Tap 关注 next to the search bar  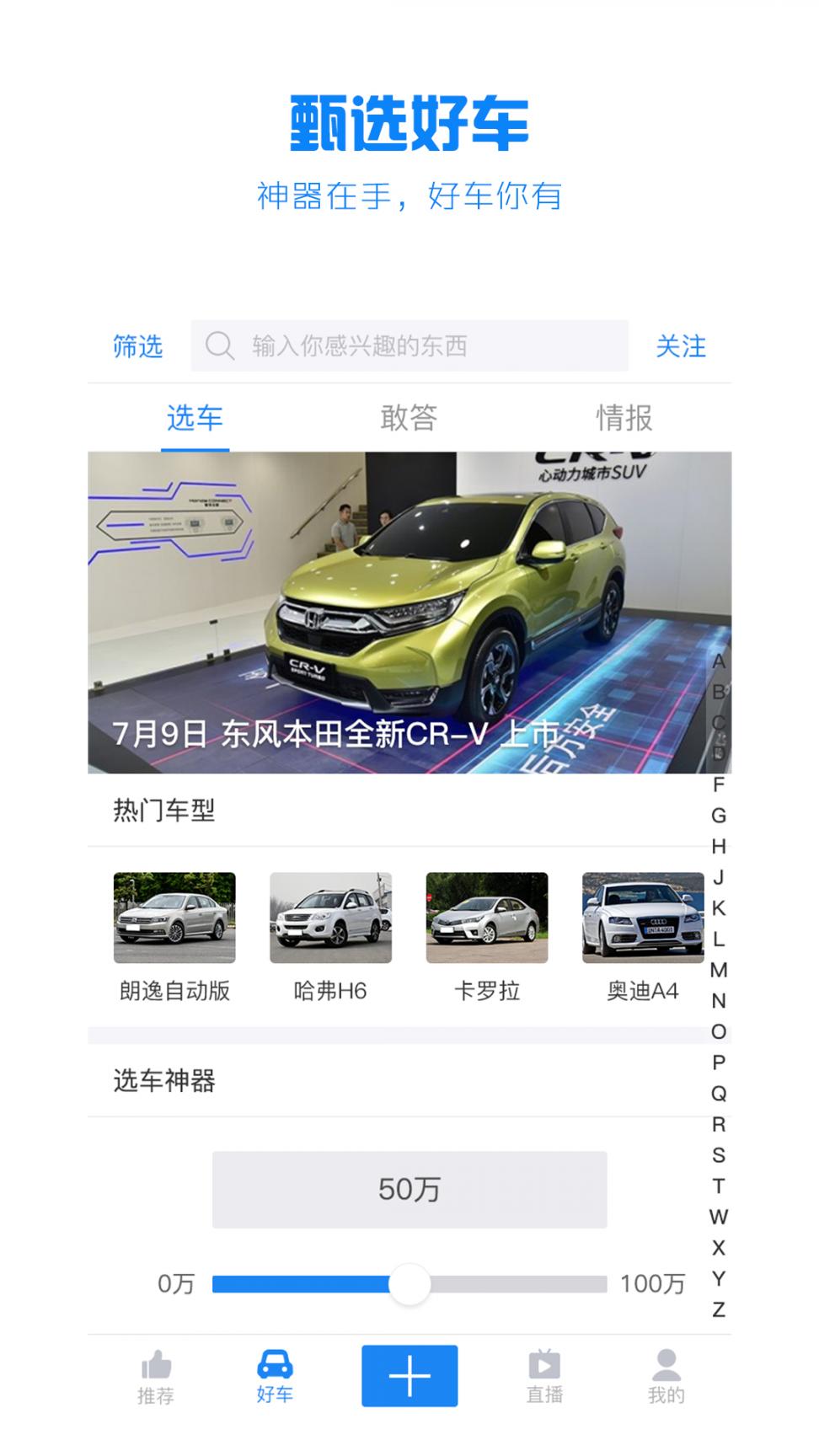[x=681, y=346]
